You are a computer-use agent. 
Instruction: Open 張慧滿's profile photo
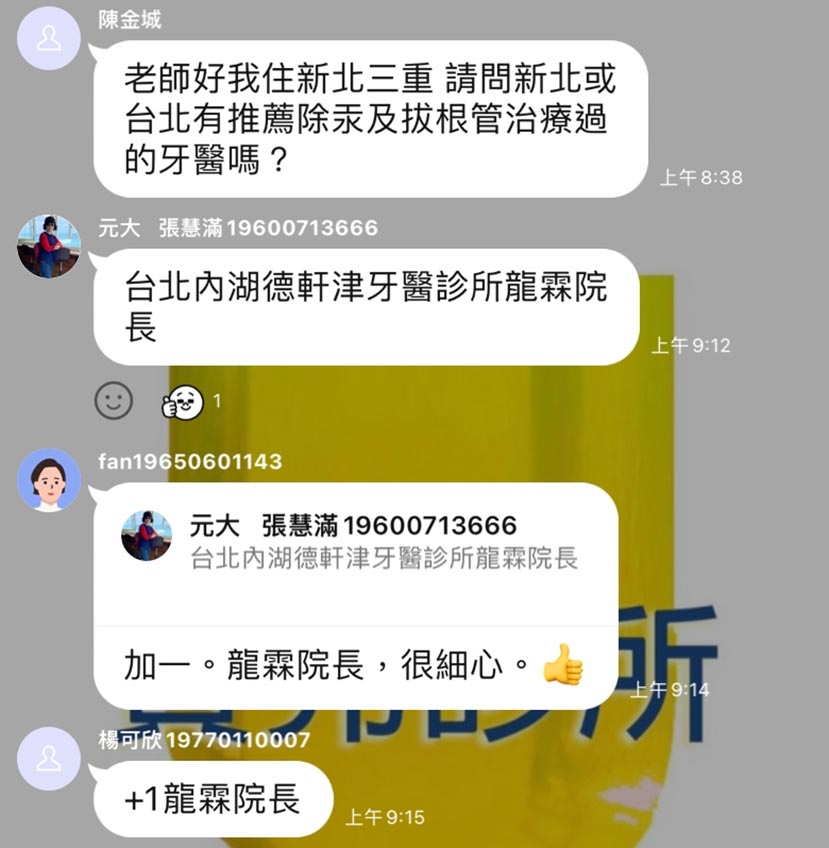tap(49, 246)
